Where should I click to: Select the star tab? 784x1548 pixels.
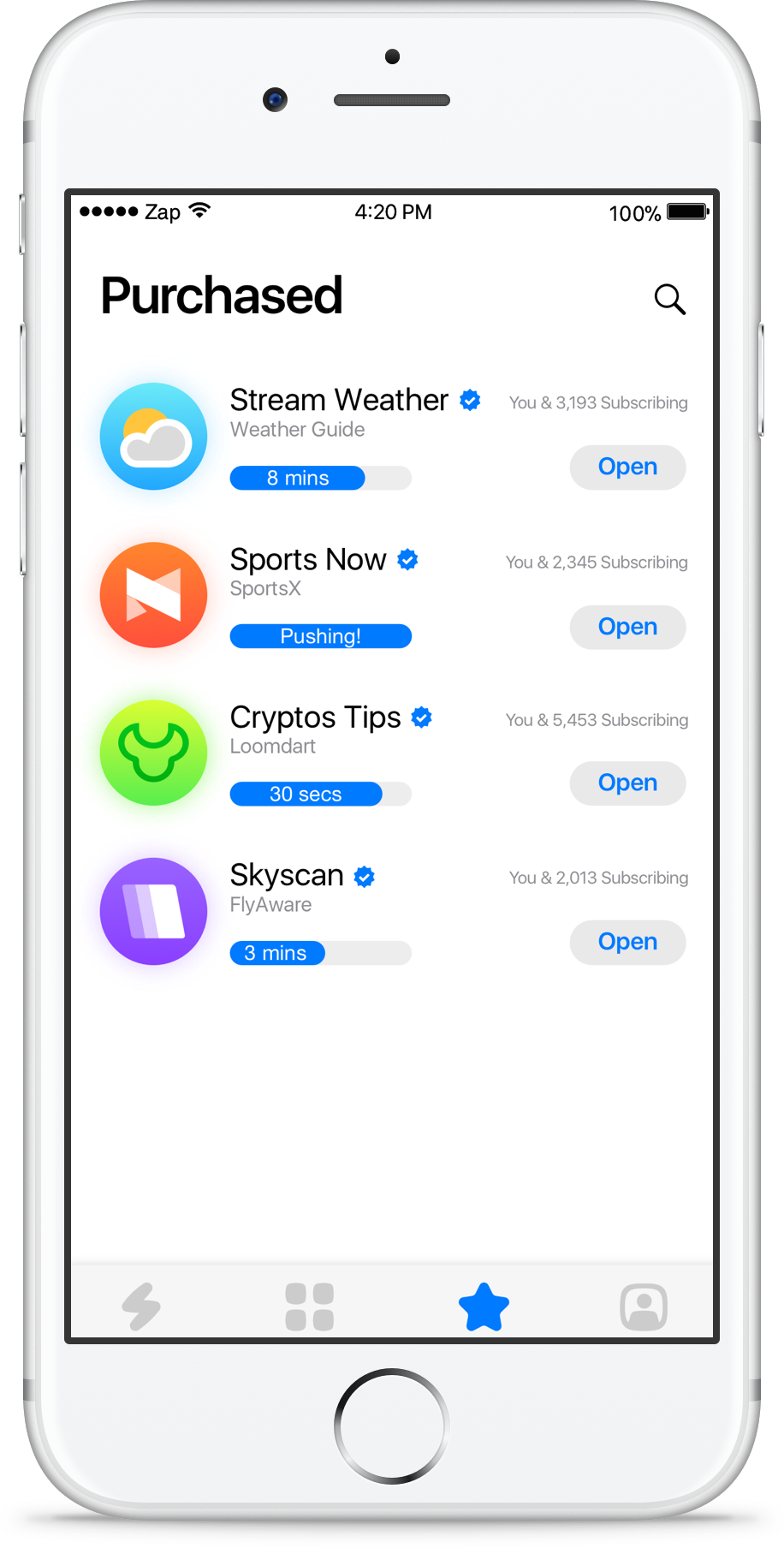[484, 1307]
